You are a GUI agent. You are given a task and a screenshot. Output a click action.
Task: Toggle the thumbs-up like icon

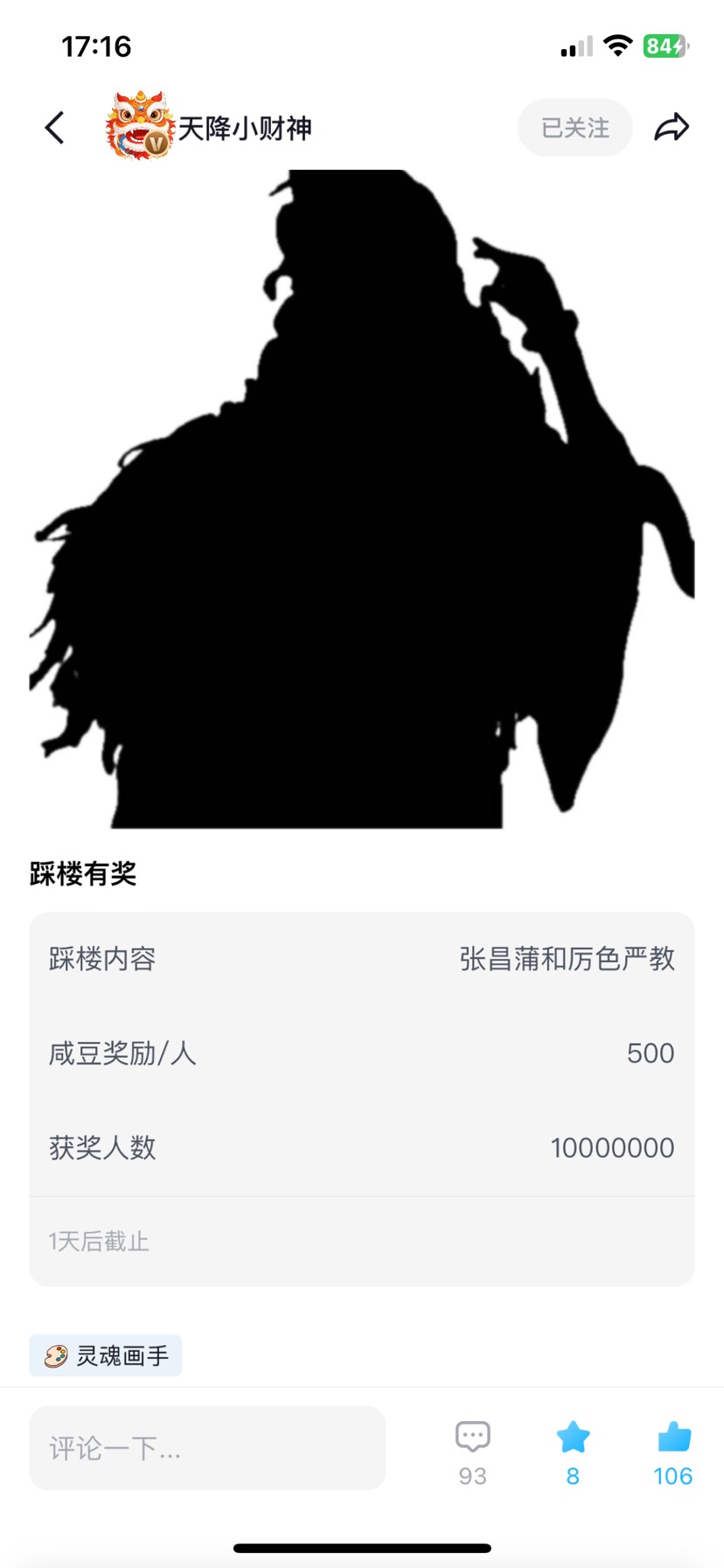[x=673, y=1452]
